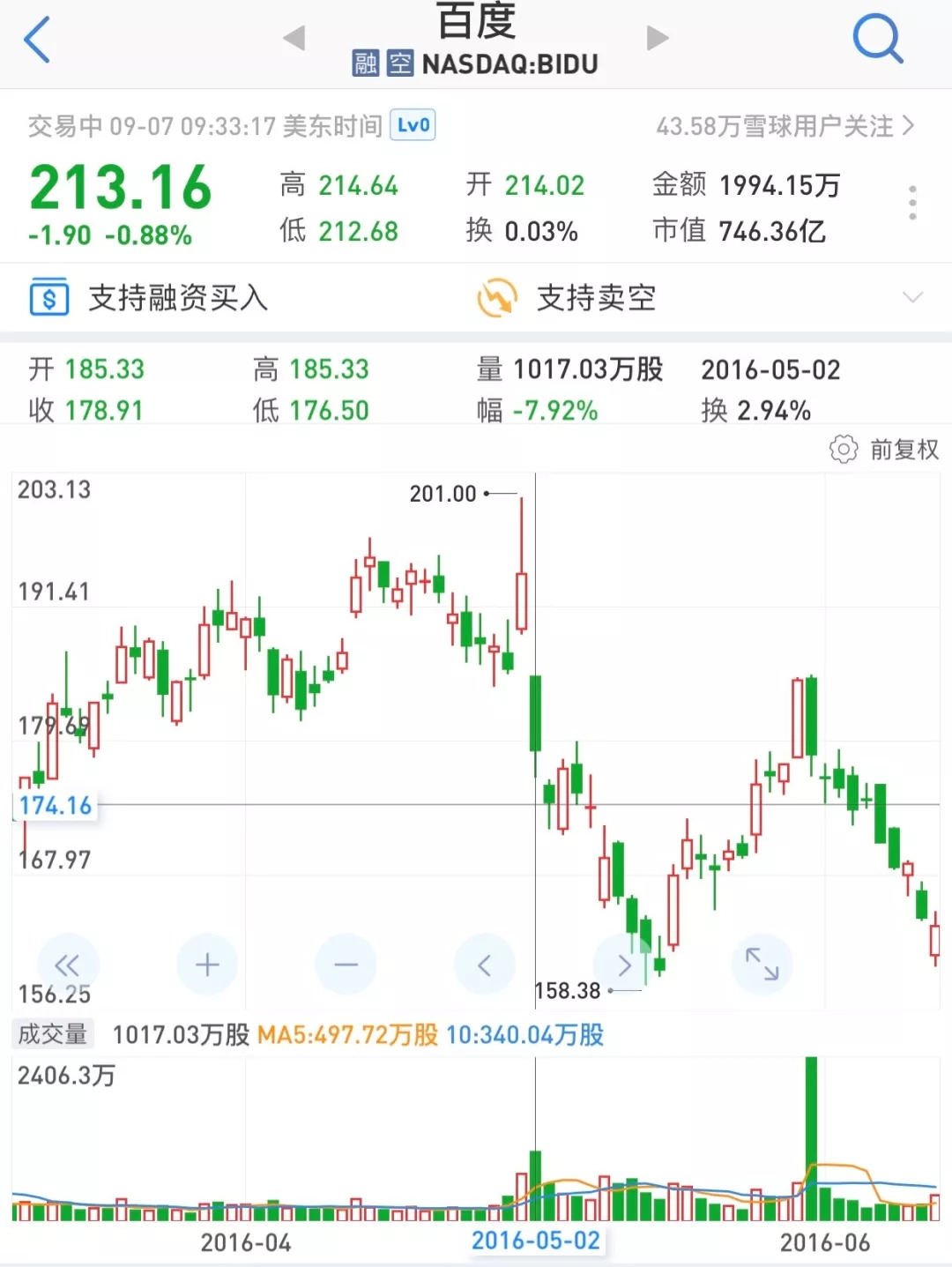
Task: Switch to the next stock
Action: (657, 38)
